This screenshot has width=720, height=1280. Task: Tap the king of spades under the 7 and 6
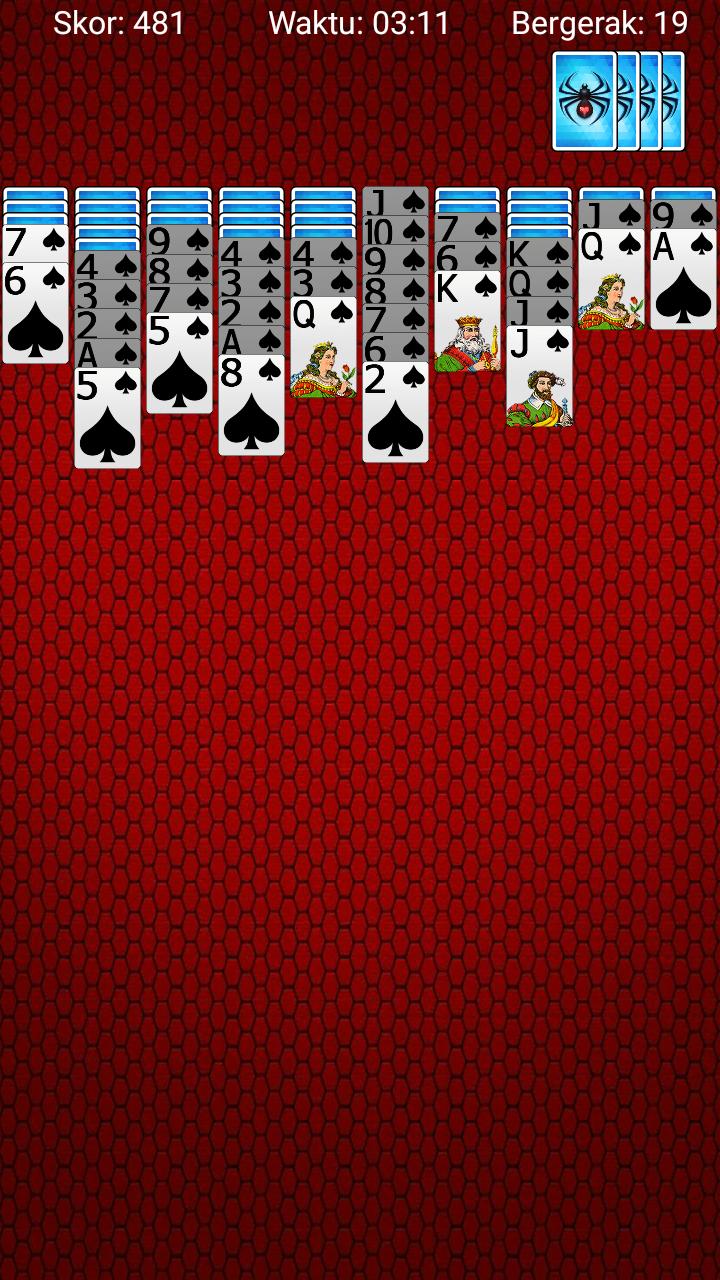[468, 323]
